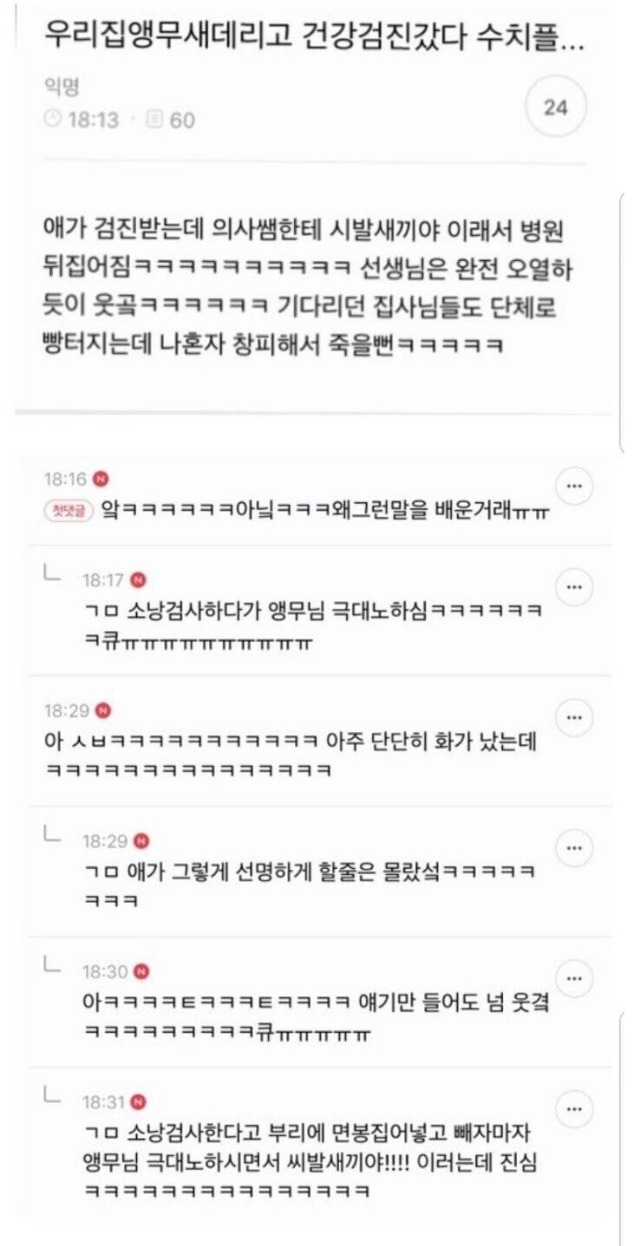Tap the circled 24 button beside the title
The width and height of the screenshot is (640, 1246).
pos(555,107)
